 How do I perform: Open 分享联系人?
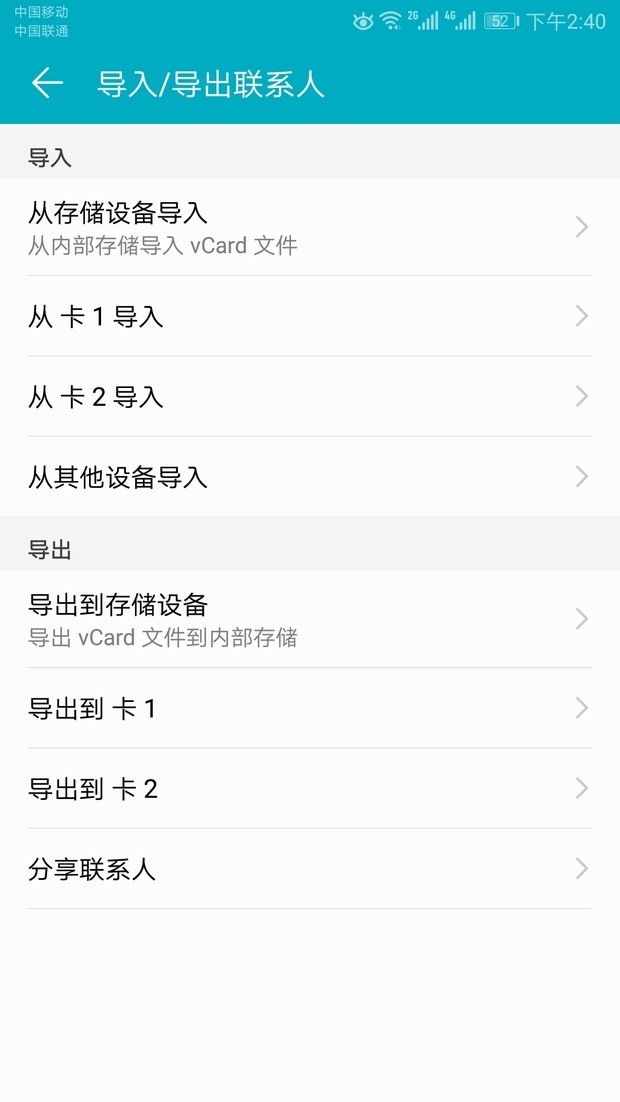click(x=309, y=869)
